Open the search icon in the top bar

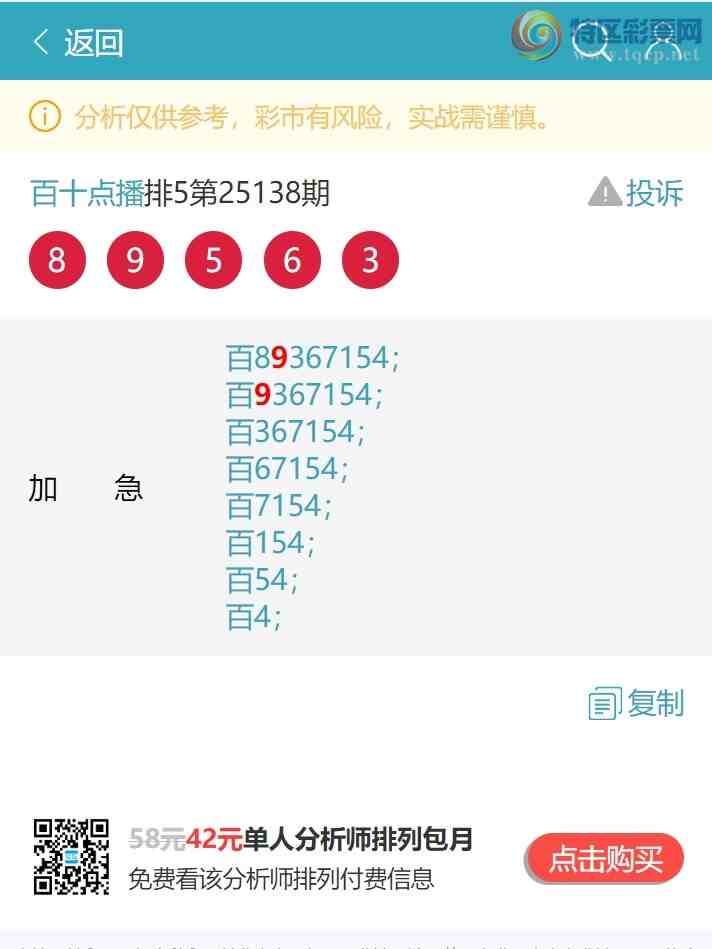tap(590, 45)
